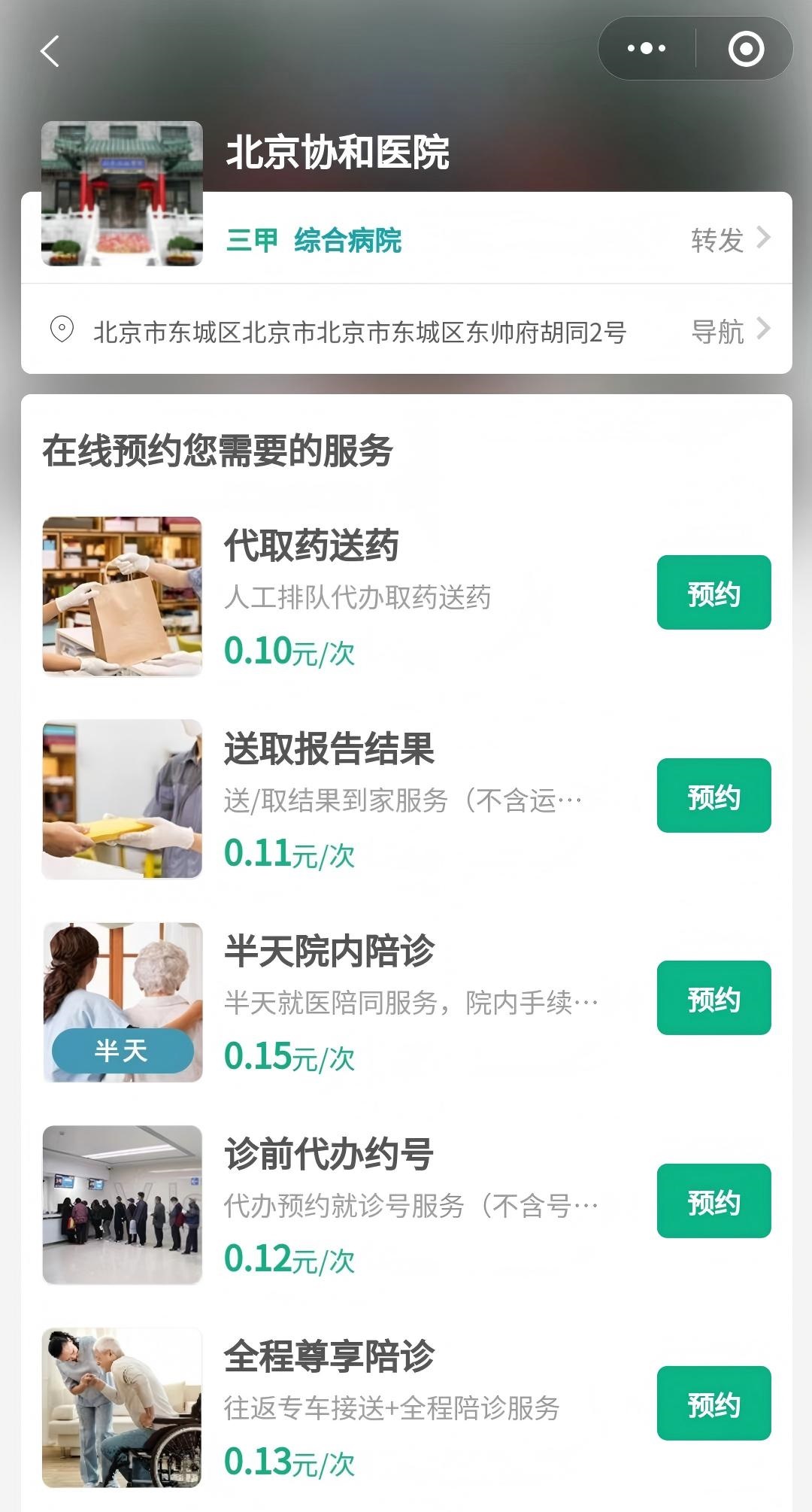The width and height of the screenshot is (812, 1512).
Task: Book 代取药送药 with its 预约 button
Action: pos(713,593)
